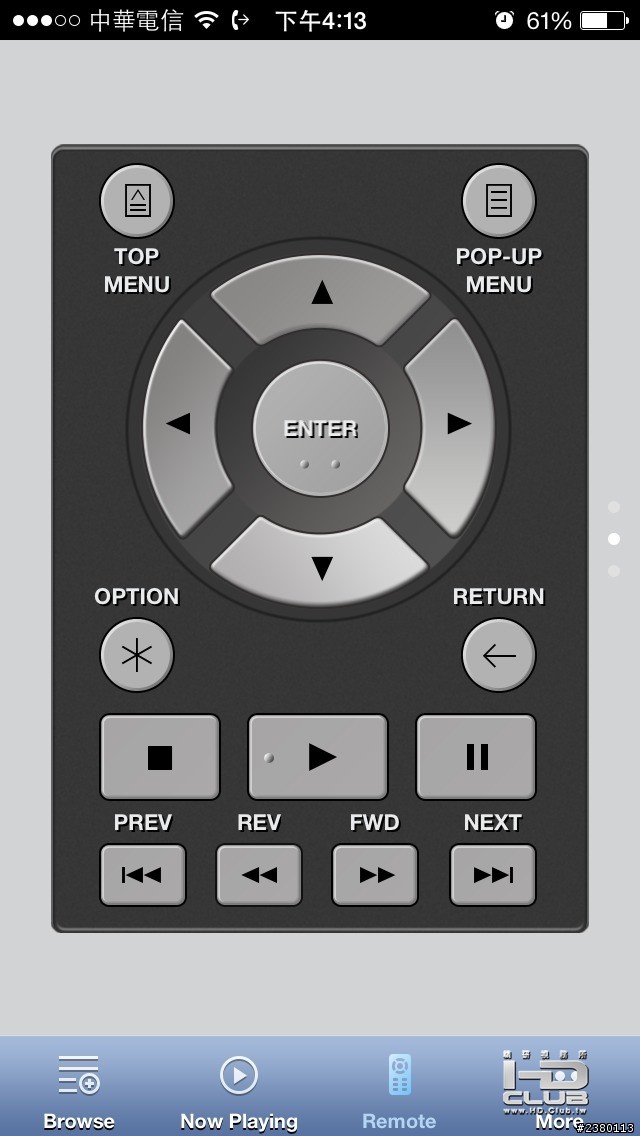The image size is (640, 1136).
Task: Tap the down arrow on the d-pad
Action: click(x=321, y=567)
